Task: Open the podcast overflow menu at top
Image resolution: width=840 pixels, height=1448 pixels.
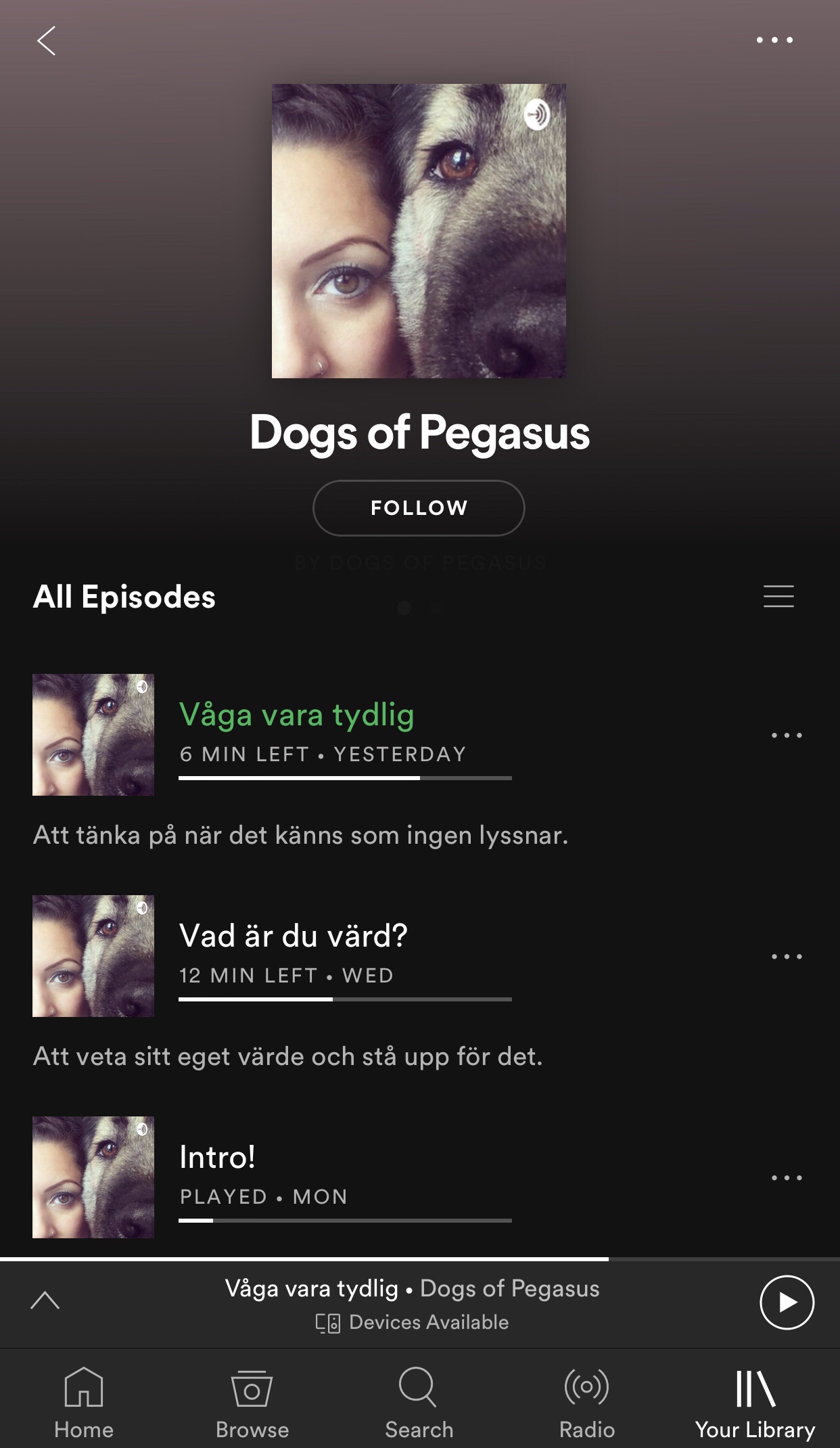Action: pyautogui.click(x=774, y=41)
